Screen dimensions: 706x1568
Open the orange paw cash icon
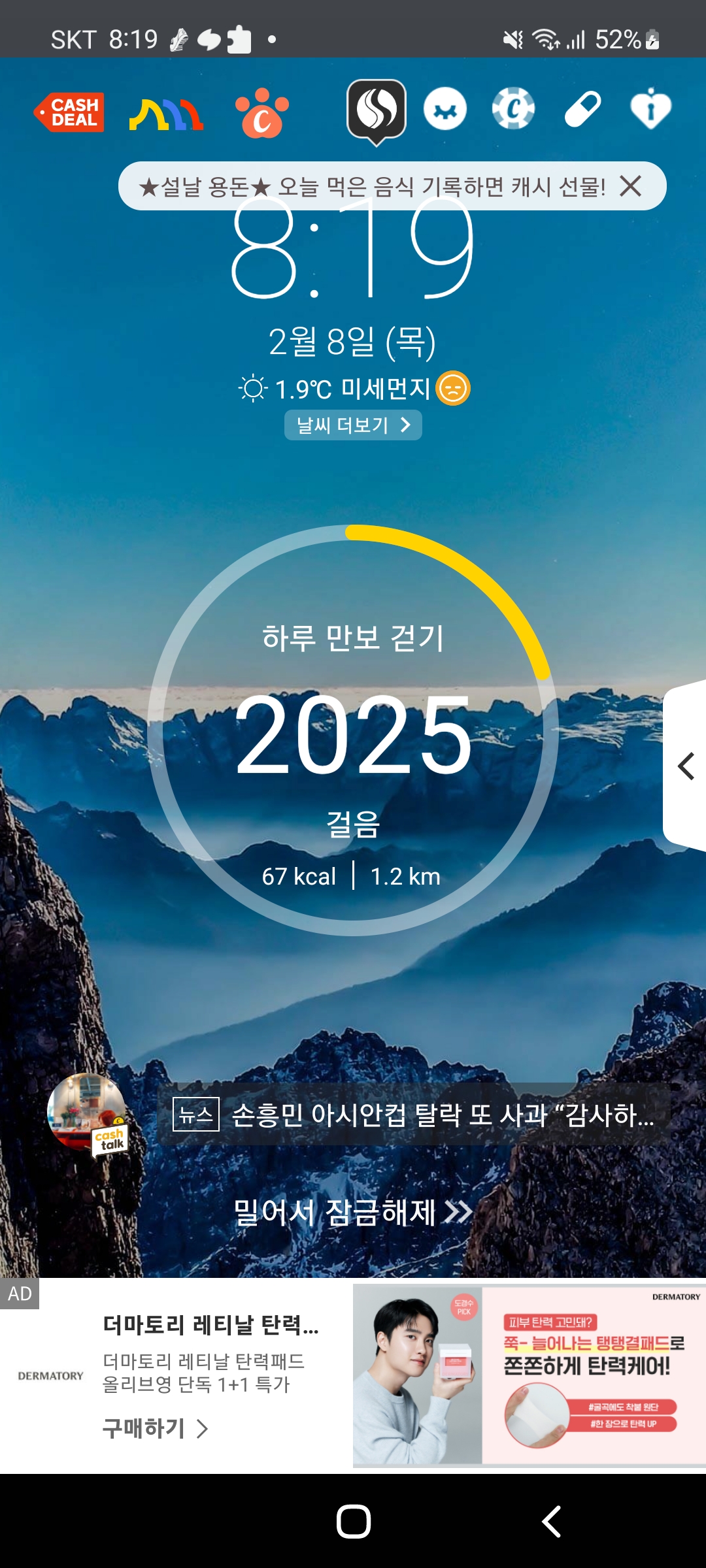pos(261,112)
